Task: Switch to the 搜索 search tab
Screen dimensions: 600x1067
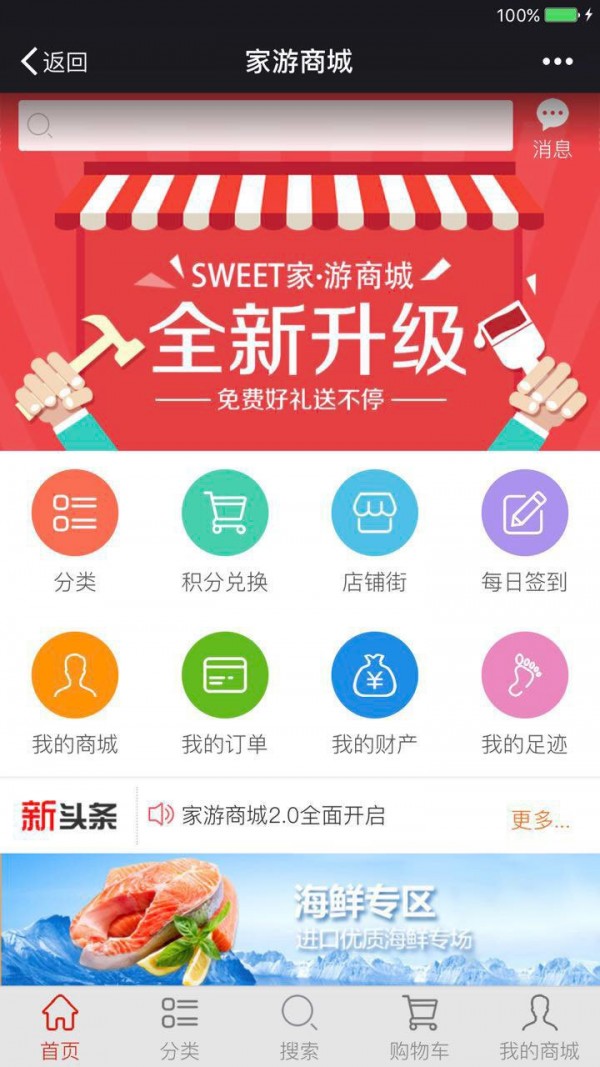Action: (299, 1028)
